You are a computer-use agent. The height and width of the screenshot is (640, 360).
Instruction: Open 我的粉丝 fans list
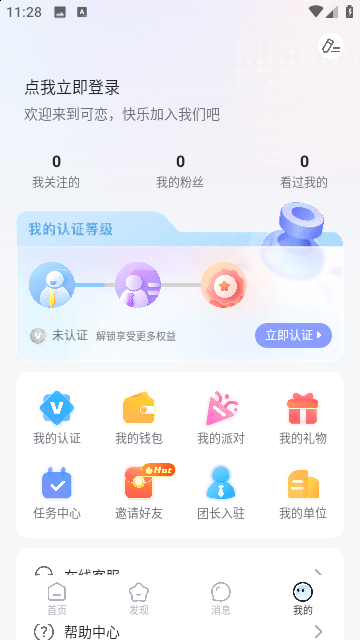[x=180, y=172]
